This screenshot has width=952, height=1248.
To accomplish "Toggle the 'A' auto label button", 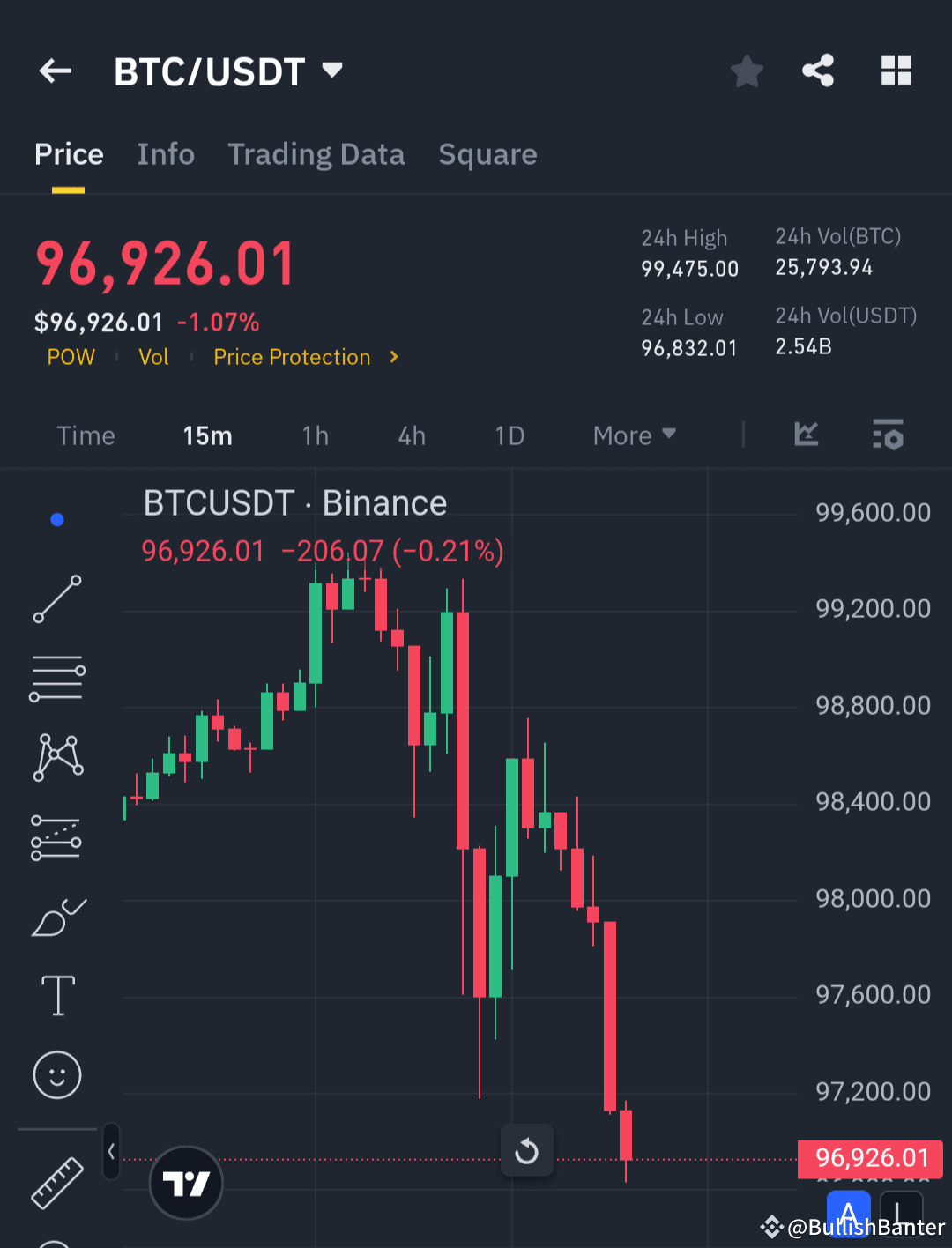I will (848, 1215).
